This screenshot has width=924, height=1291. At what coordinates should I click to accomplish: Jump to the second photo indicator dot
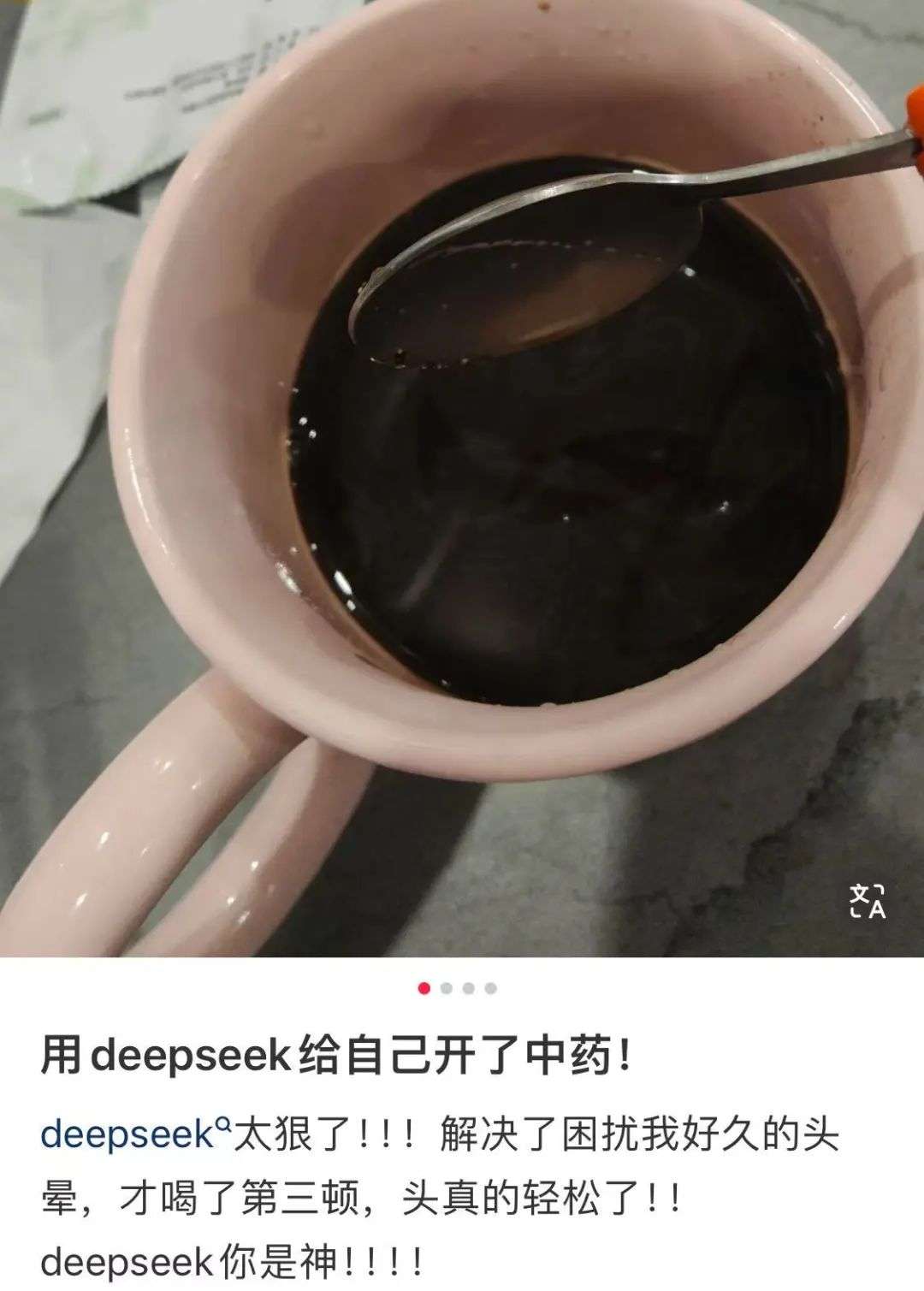tap(446, 988)
